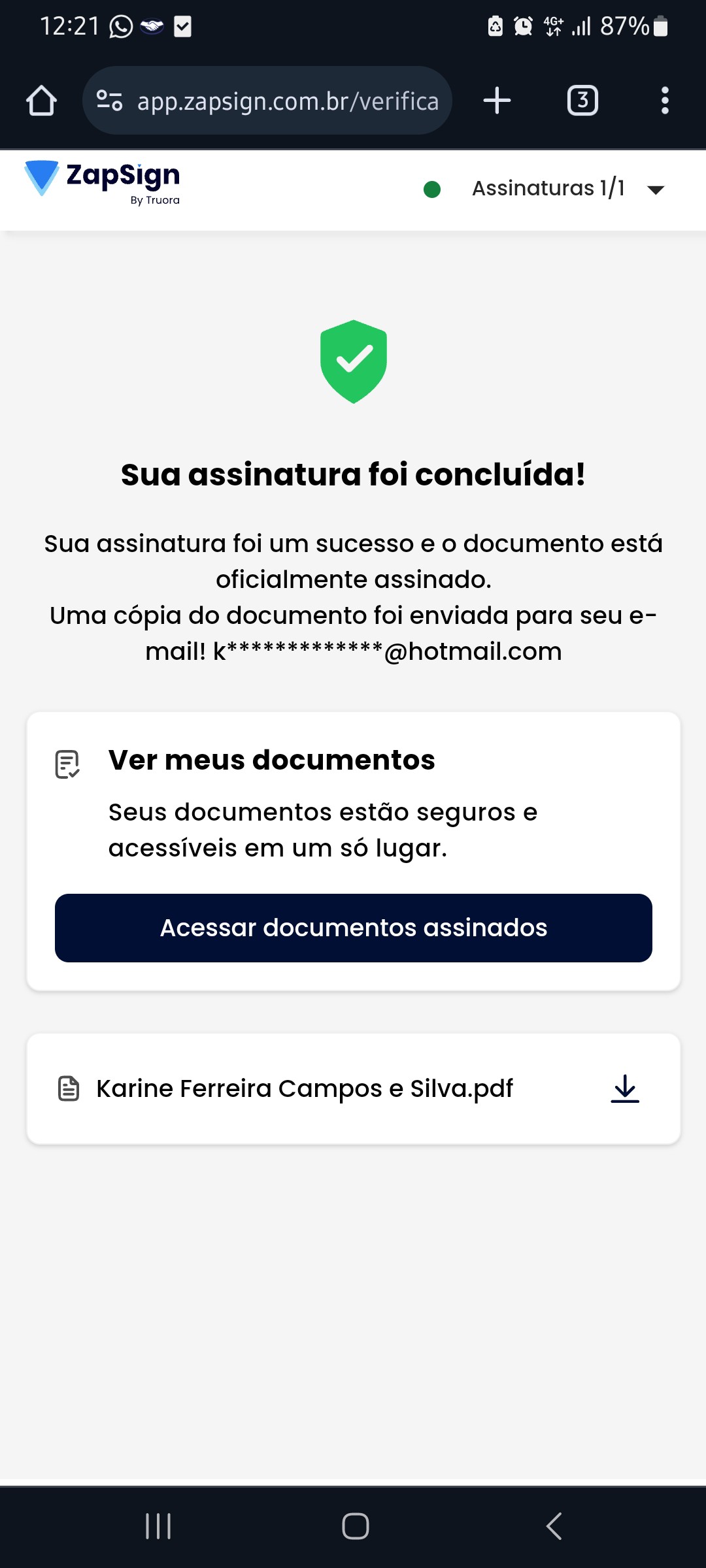Download Karine Ferreira Campos e Silva.pdf
The height and width of the screenshot is (1568, 706).
[625, 1088]
